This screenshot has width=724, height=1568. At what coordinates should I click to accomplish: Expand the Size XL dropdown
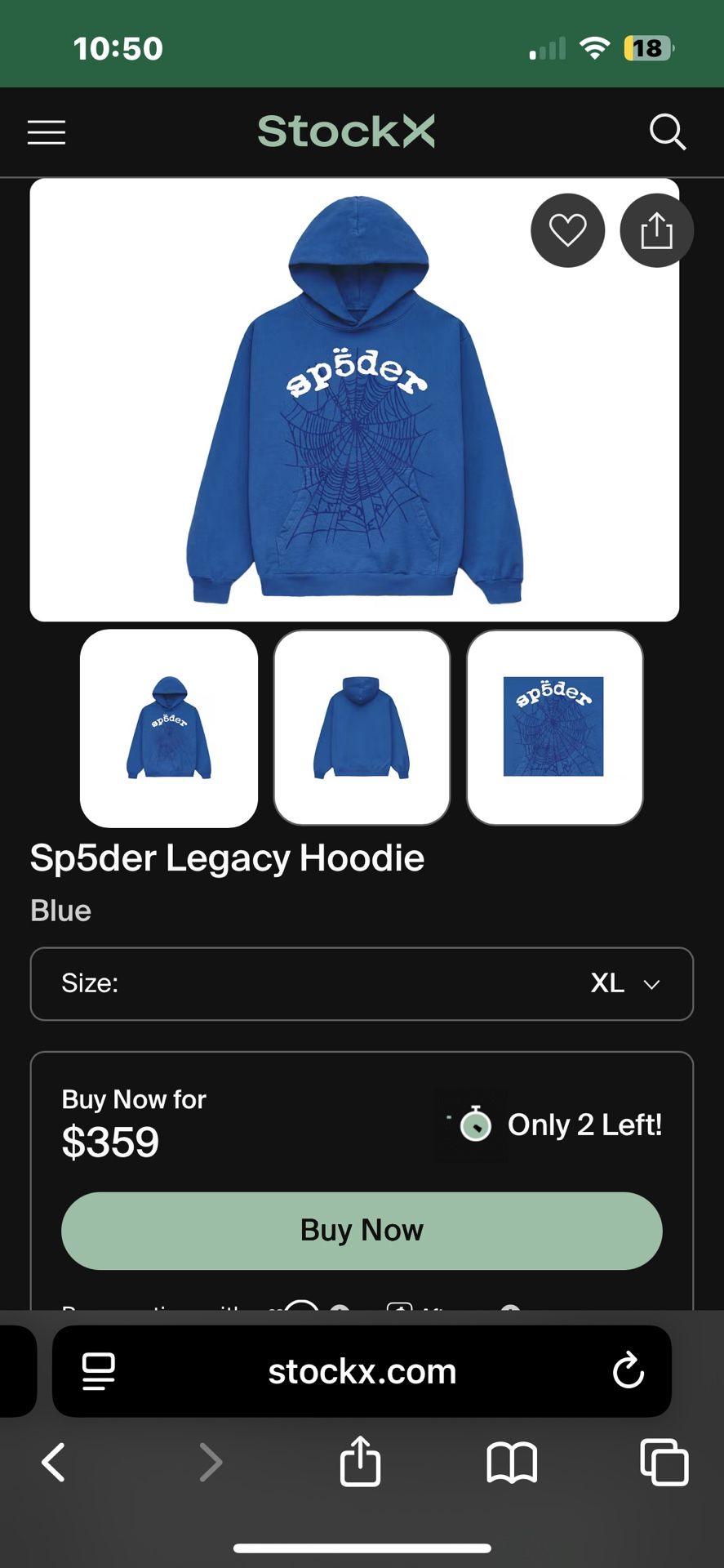coord(362,983)
